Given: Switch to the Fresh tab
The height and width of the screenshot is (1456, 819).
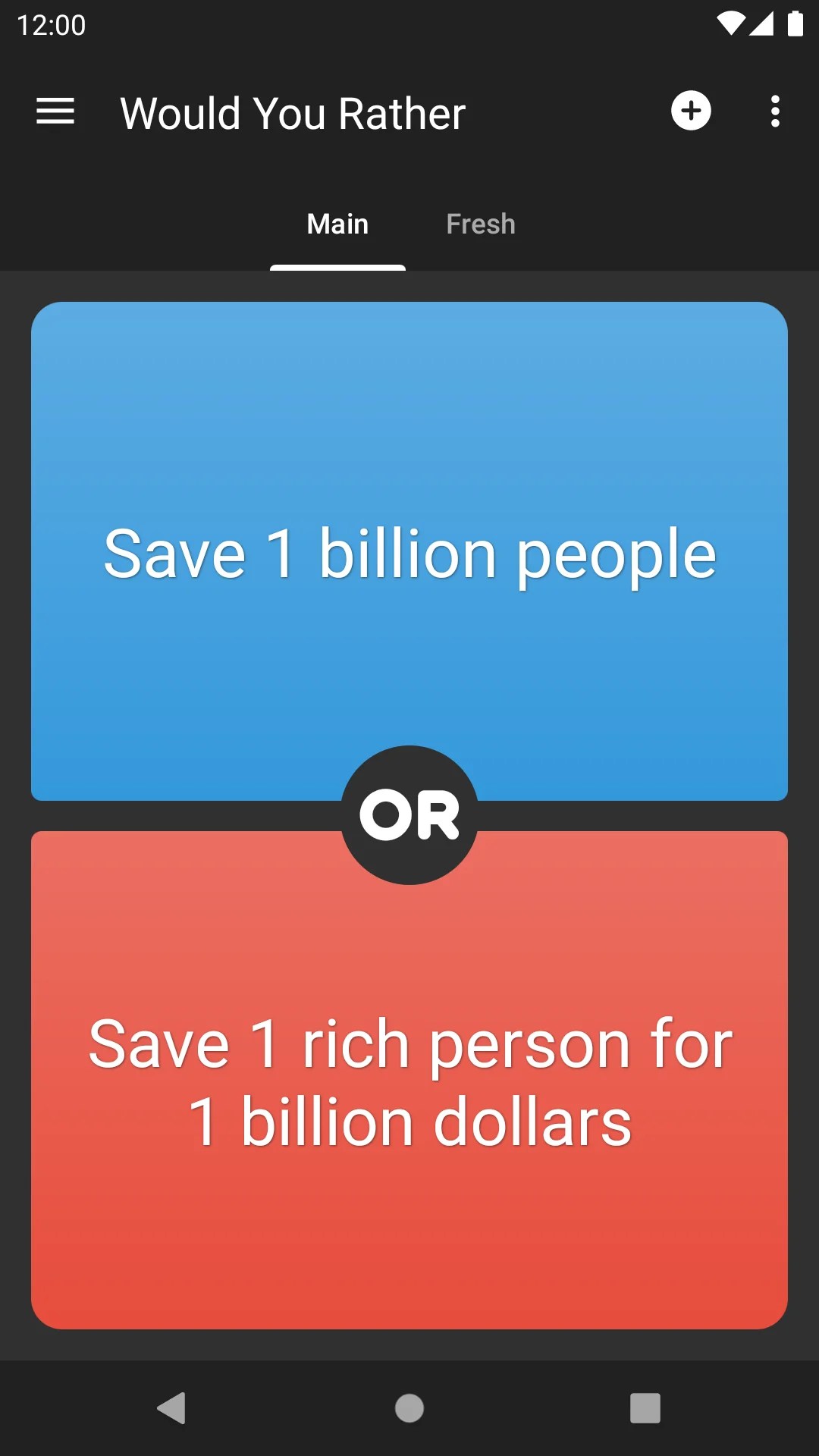Looking at the screenshot, I should point(480,224).
